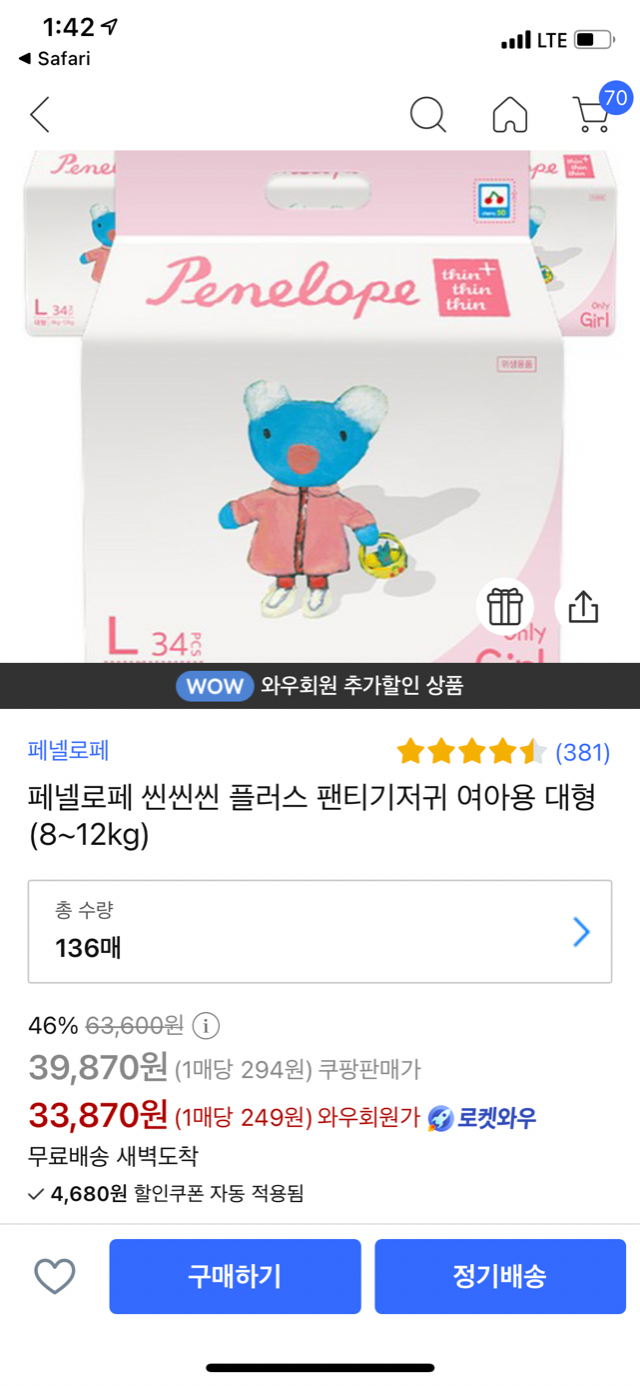Tap 구매하기 to buy now
This screenshot has width=640, height=1386.
[235, 1276]
